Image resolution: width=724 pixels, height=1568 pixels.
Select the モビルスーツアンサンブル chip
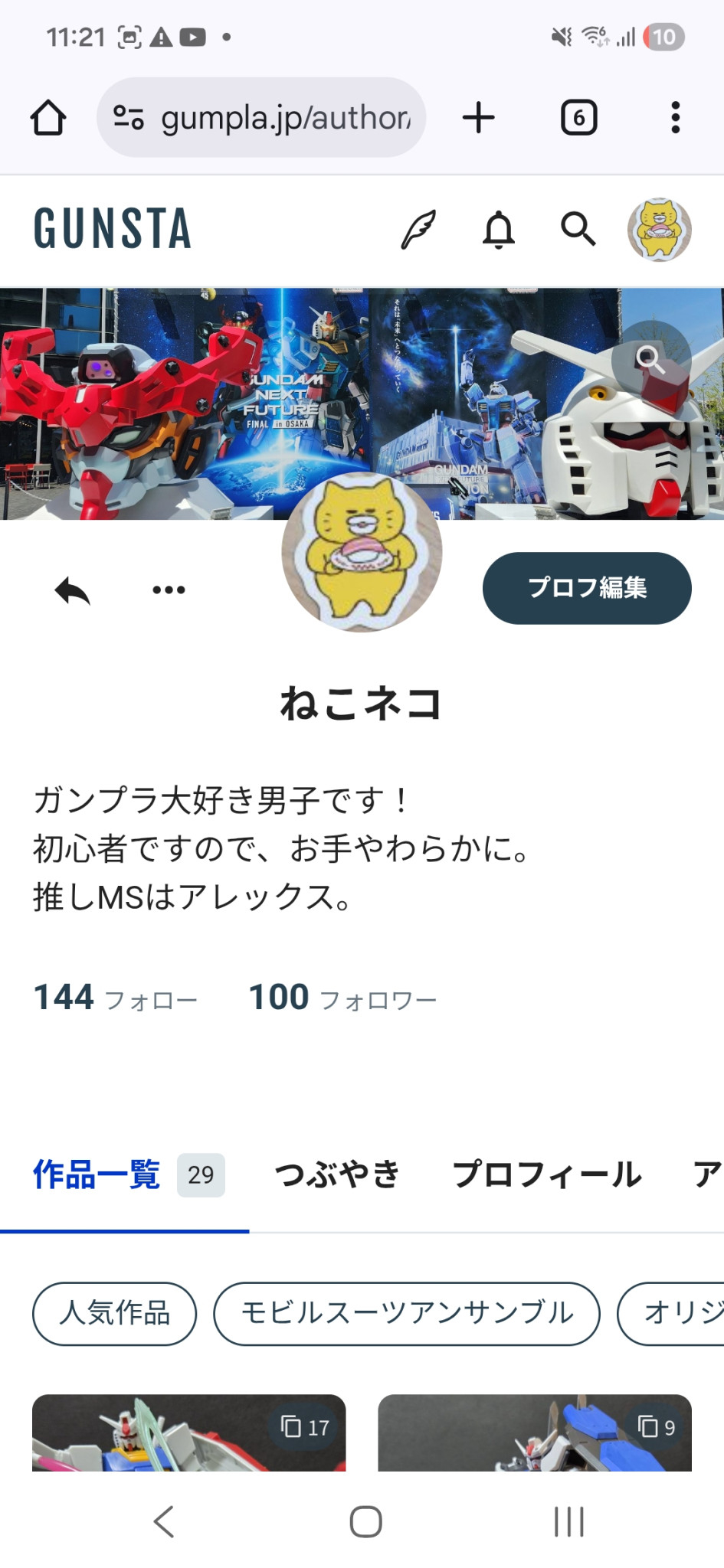[407, 1313]
